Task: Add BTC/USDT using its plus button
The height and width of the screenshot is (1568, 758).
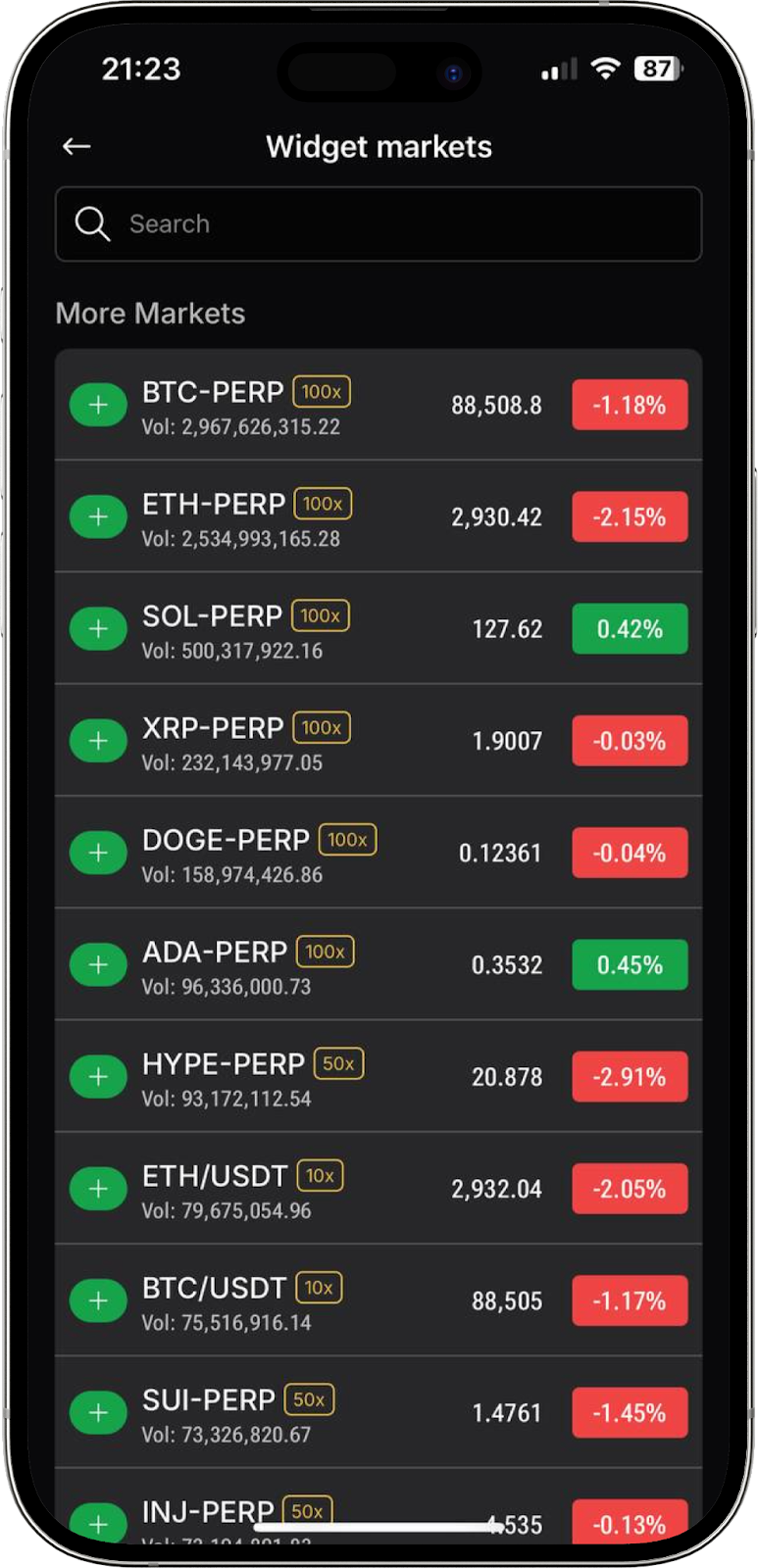Action: (x=98, y=1300)
